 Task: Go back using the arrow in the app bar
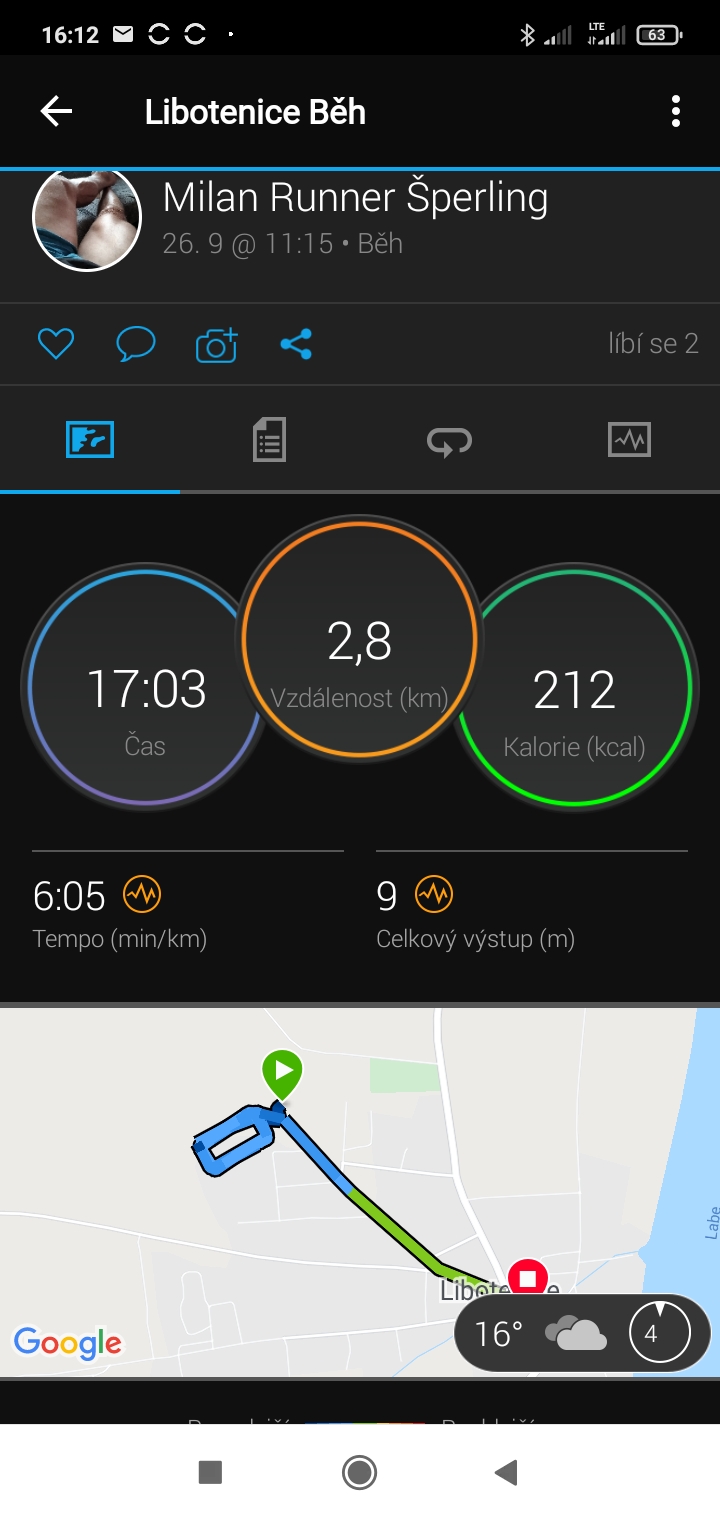pos(56,111)
